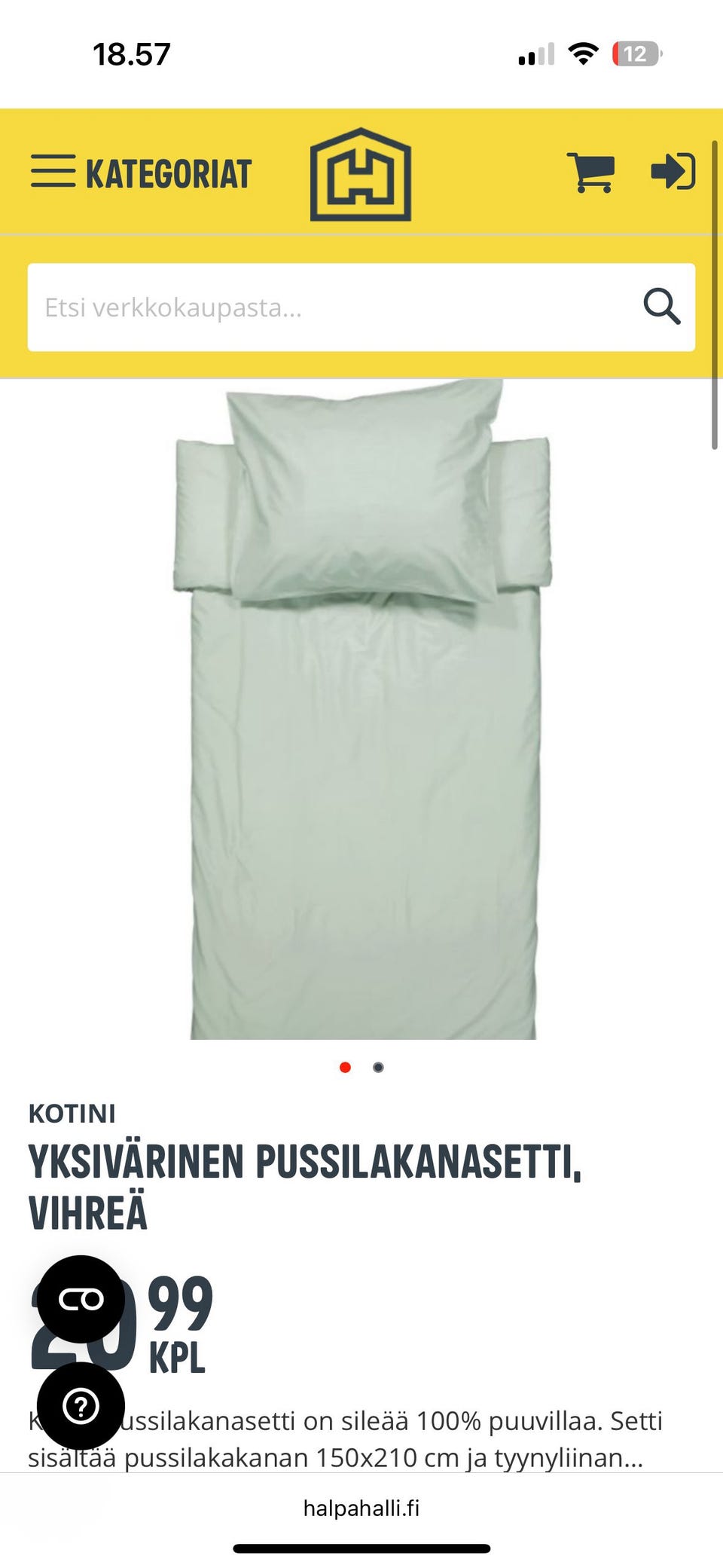The width and height of the screenshot is (723, 1568).
Task: Enlarge the green duvet set photo
Action: pyautogui.click(x=362, y=708)
